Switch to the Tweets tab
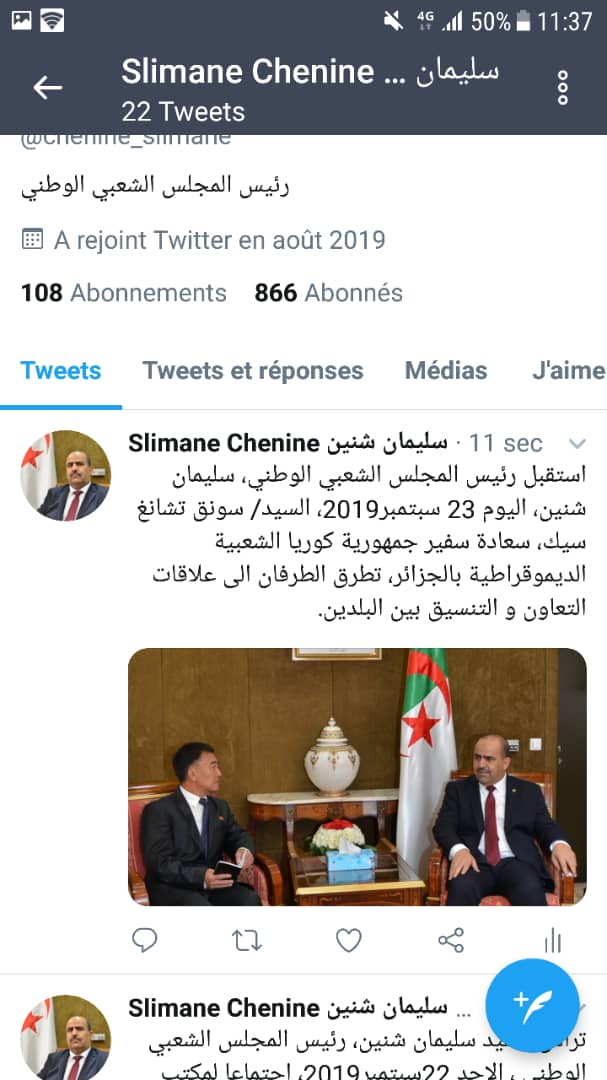 (x=61, y=371)
